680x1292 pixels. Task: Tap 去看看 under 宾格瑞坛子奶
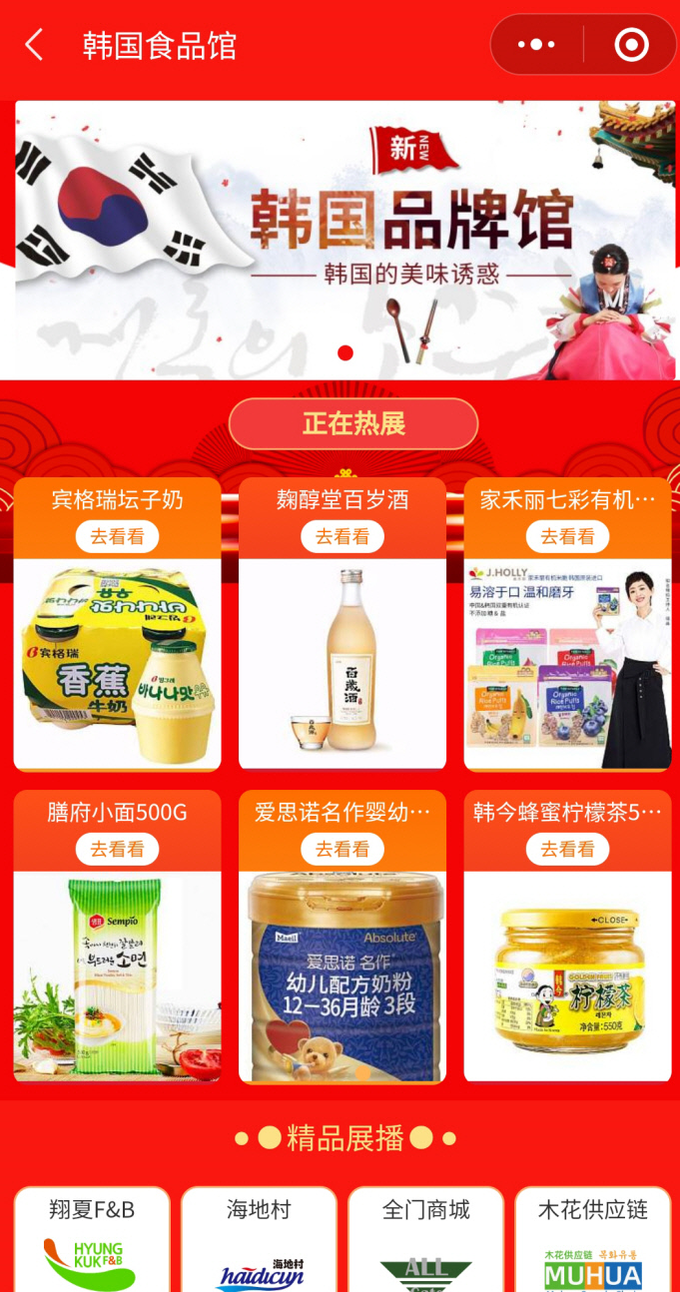tap(117, 537)
